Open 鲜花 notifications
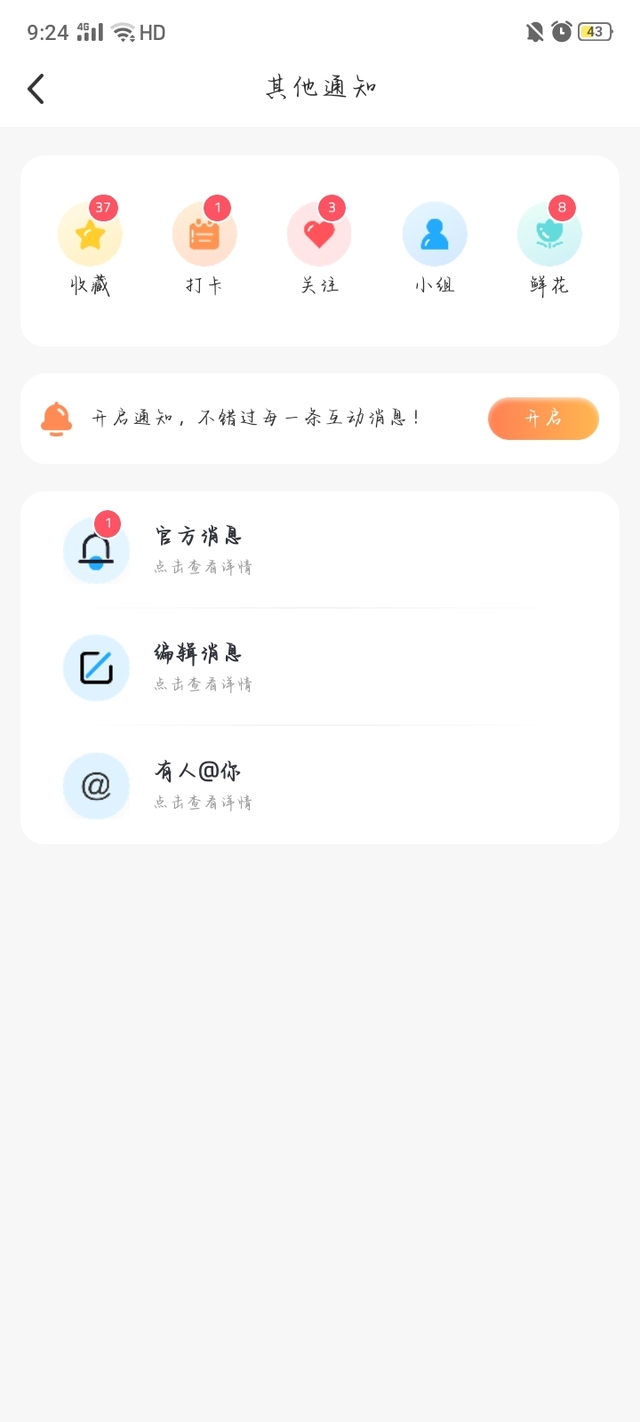This screenshot has width=640, height=1422. click(549, 246)
